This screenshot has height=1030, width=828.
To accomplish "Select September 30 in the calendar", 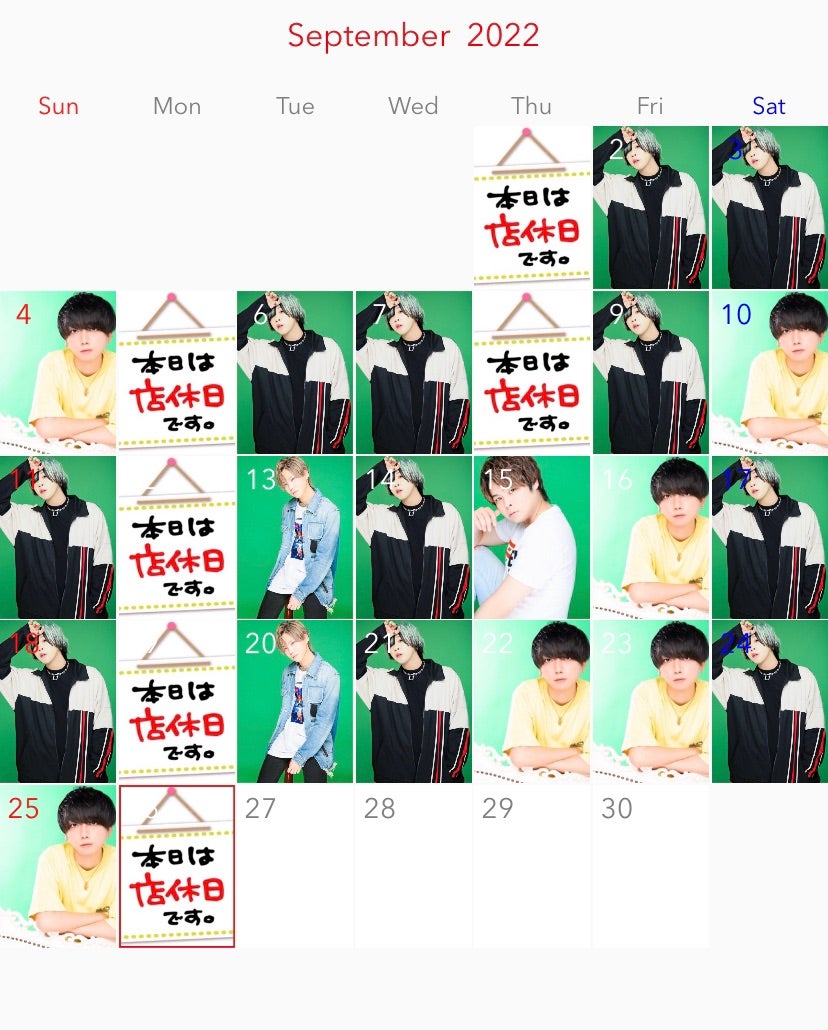I will 650,866.
